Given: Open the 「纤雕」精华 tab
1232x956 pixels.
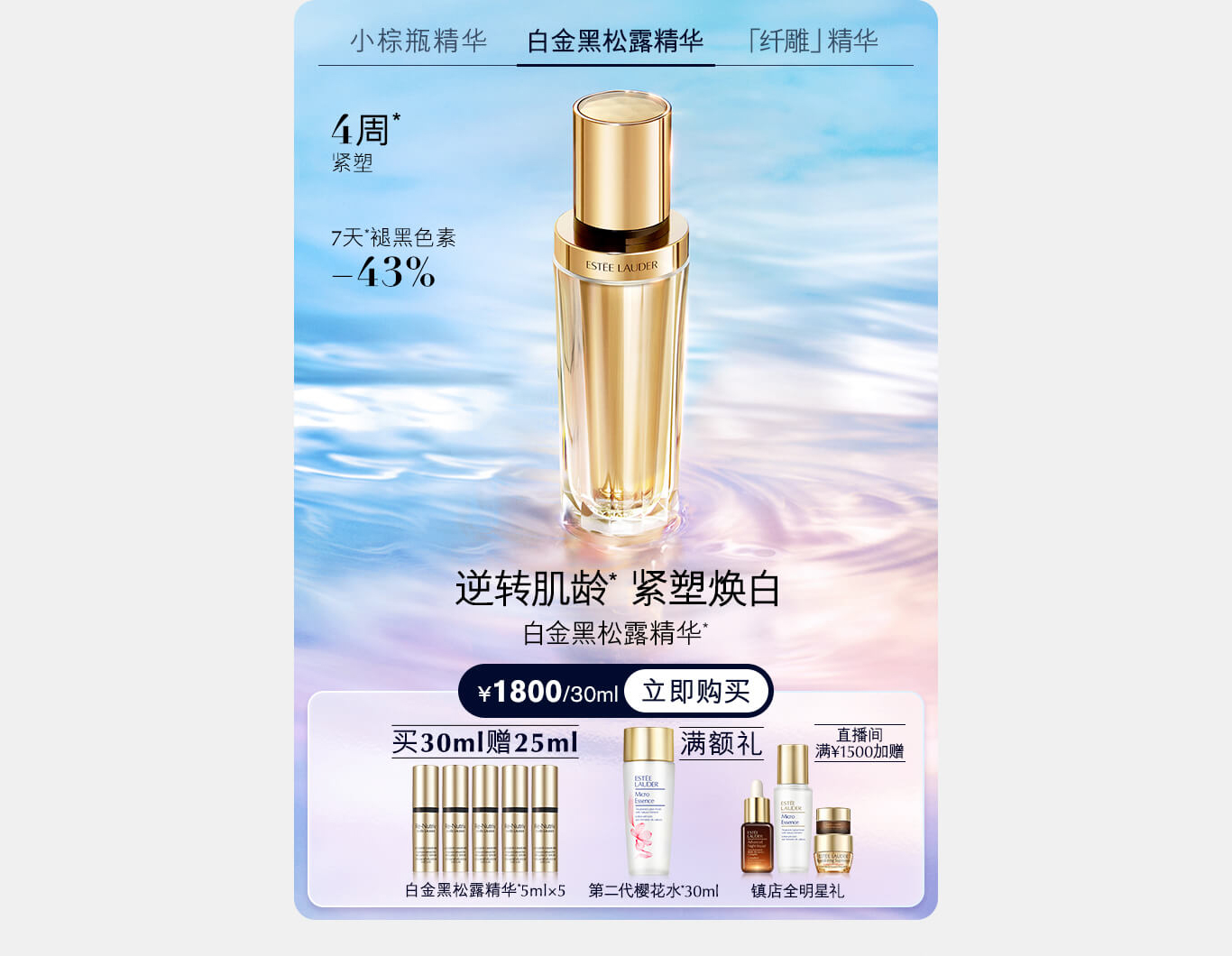Looking at the screenshot, I should (813, 41).
